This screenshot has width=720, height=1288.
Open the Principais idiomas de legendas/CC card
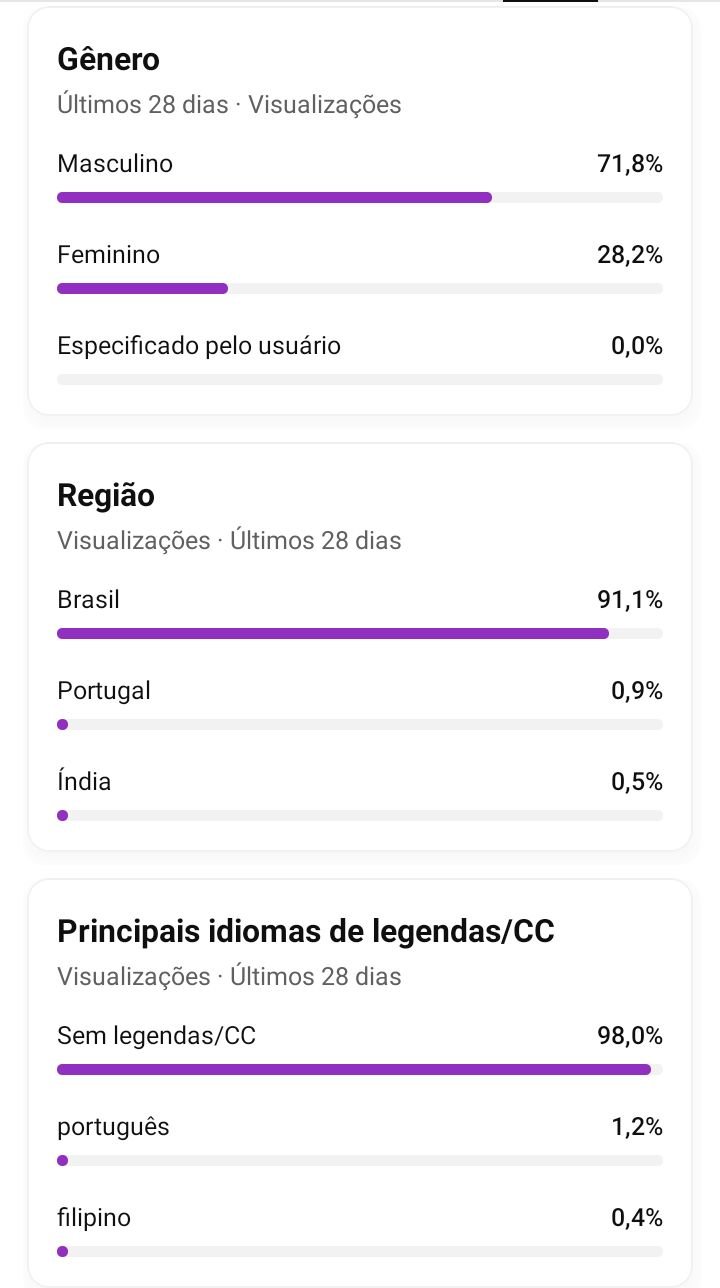tap(360, 1083)
